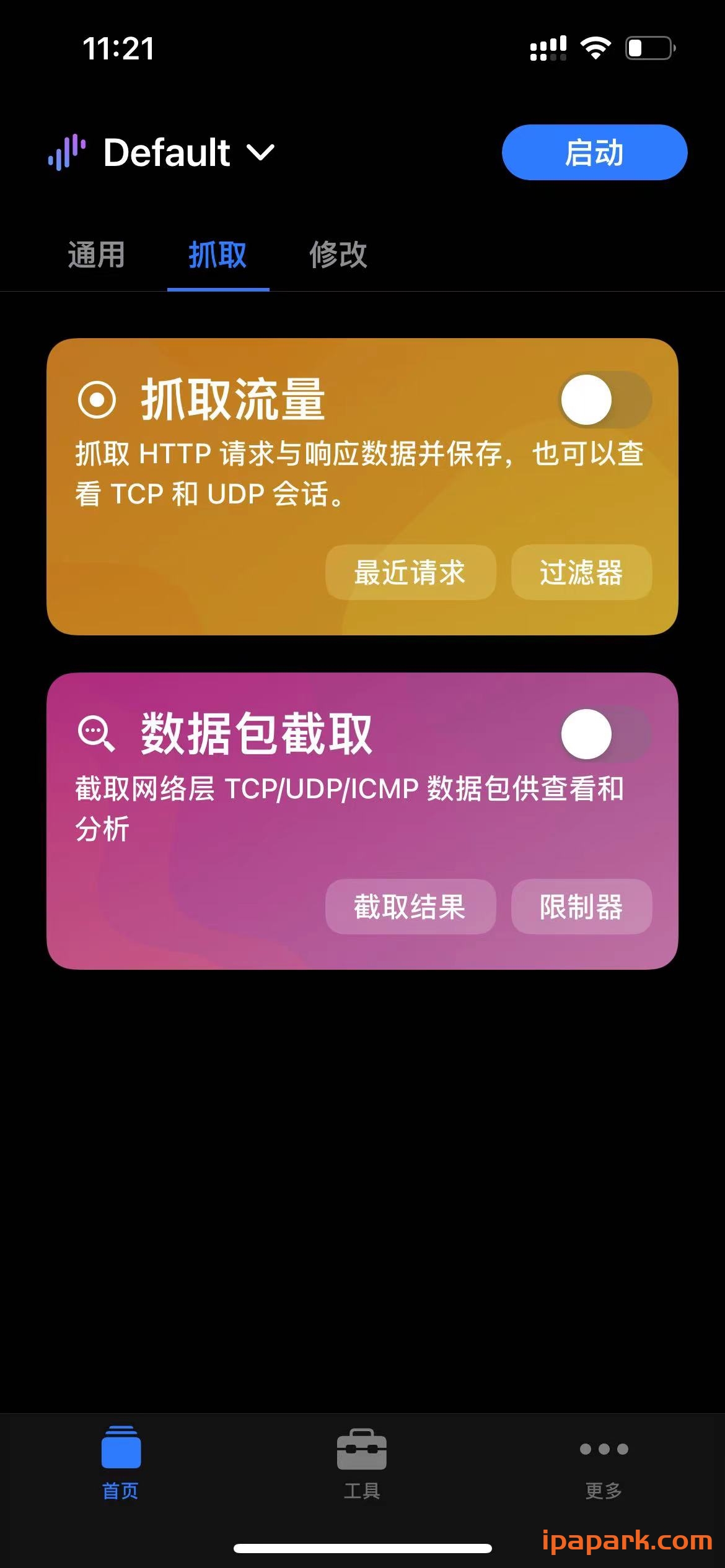This screenshot has height=1568, width=725.
Task: Click the battery indicator icon
Action: [x=650, y=47]
